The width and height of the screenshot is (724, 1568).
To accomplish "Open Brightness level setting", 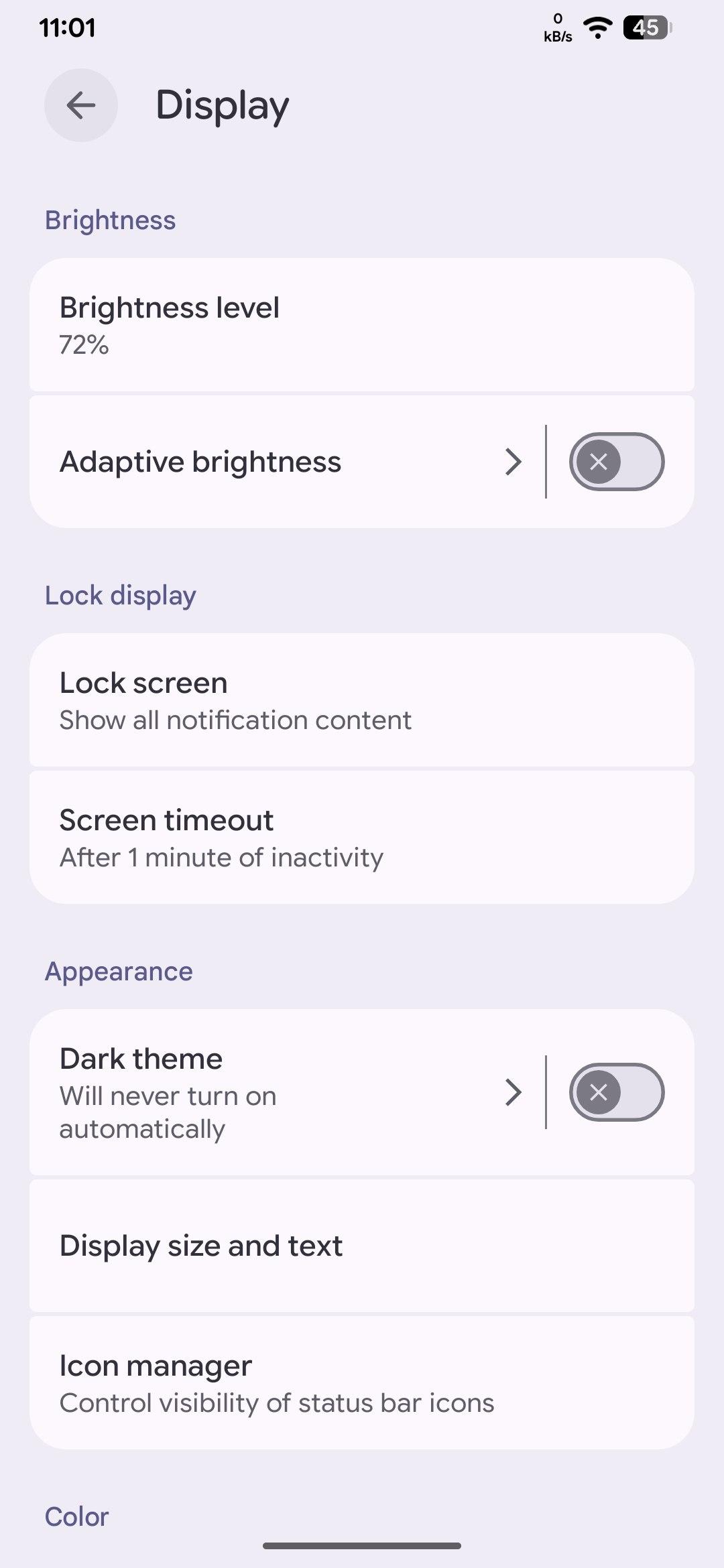I will tap(362, 325).
